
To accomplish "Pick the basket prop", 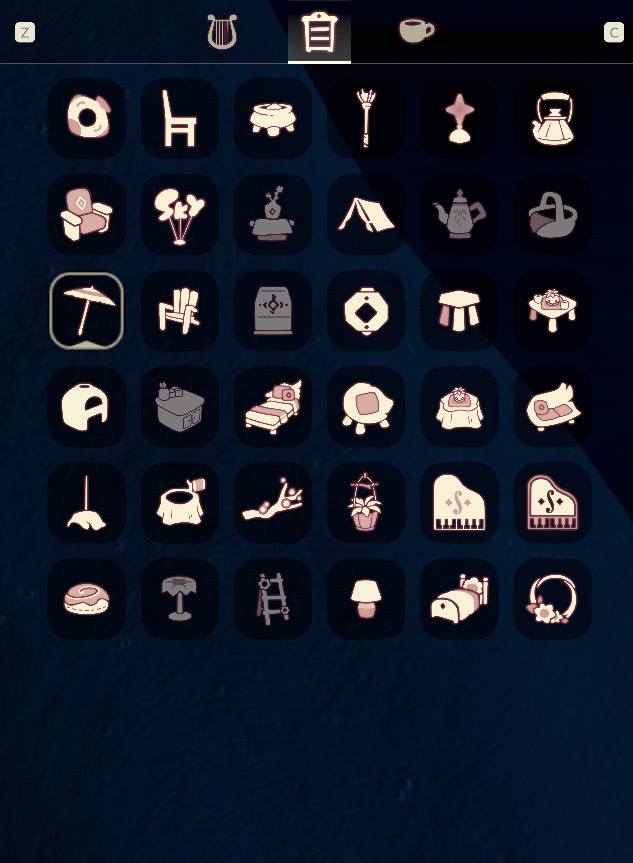I will (x=552, y=215).
